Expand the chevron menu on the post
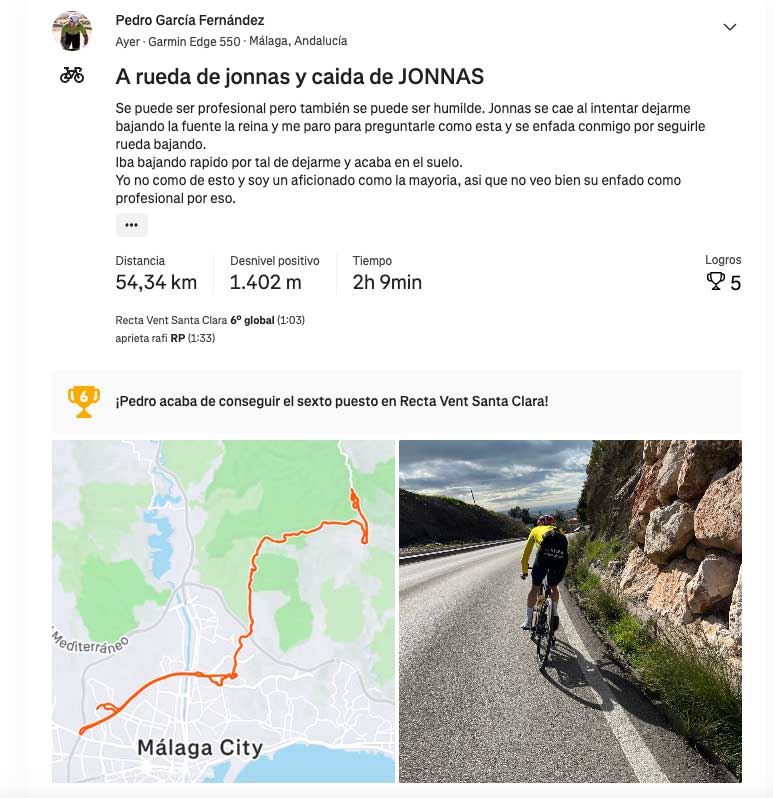The width and height of the screenshot is (773, 798). tap(729, 27)
